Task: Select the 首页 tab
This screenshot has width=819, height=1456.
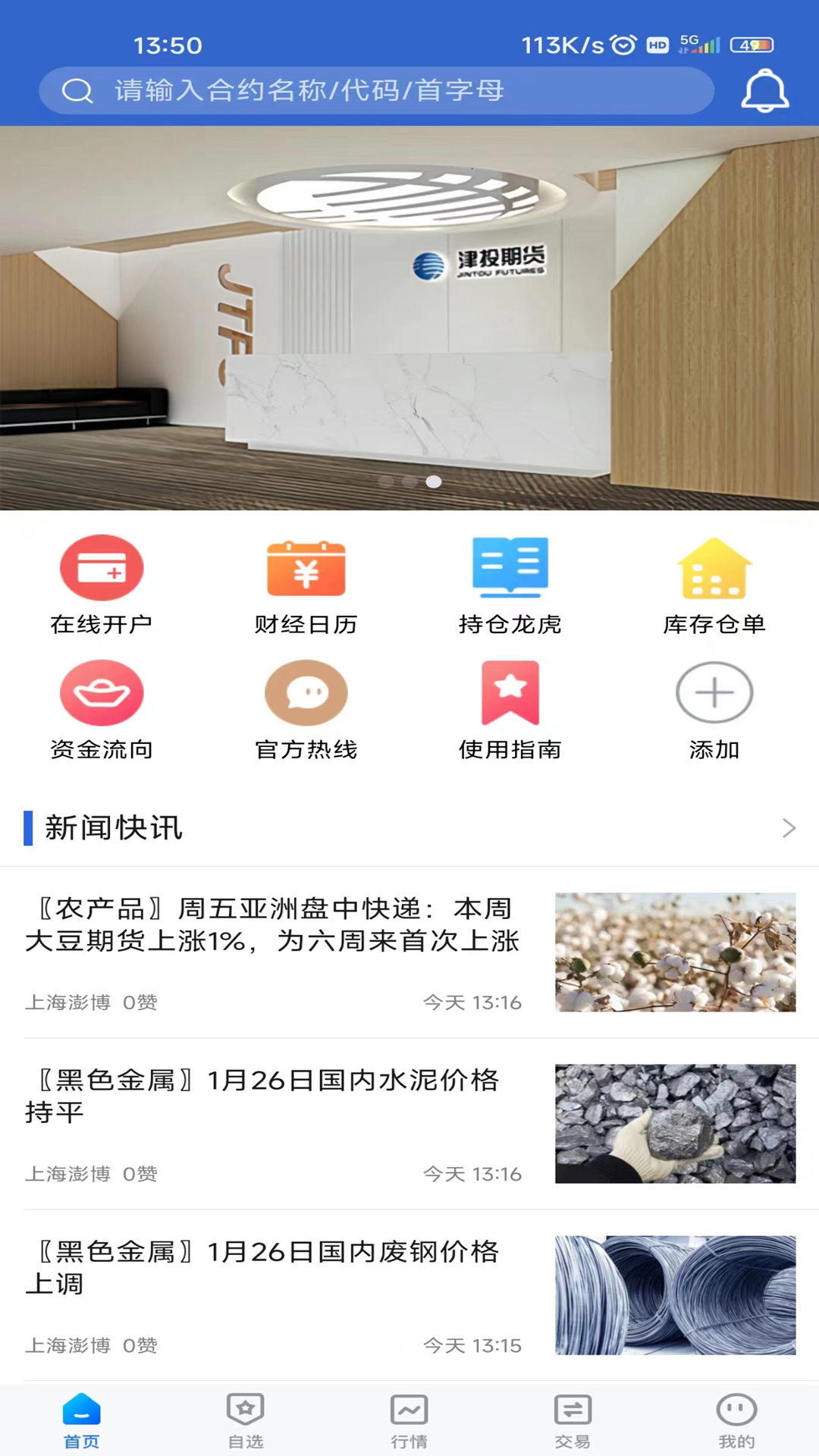Action: (x=82, y=1420)
